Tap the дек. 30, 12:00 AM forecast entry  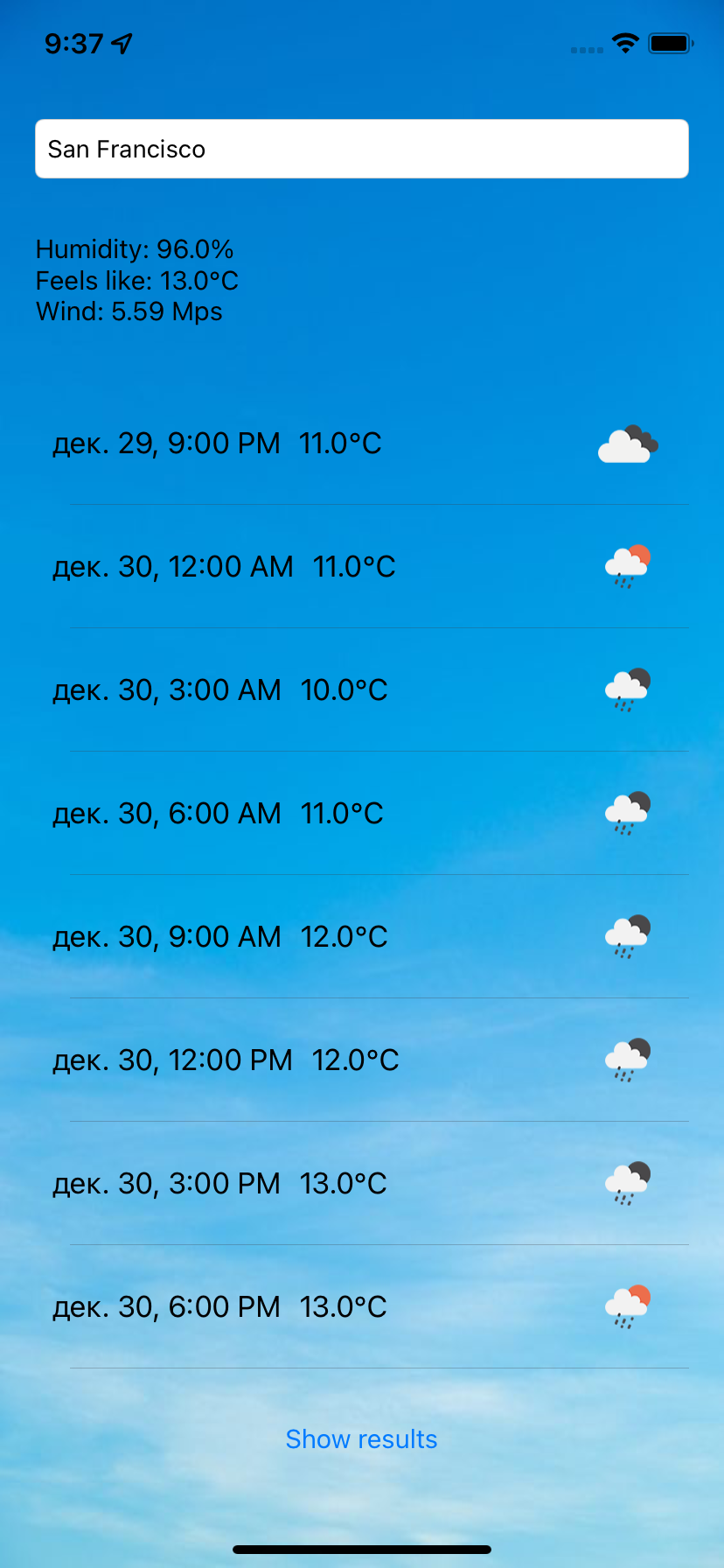361,566
